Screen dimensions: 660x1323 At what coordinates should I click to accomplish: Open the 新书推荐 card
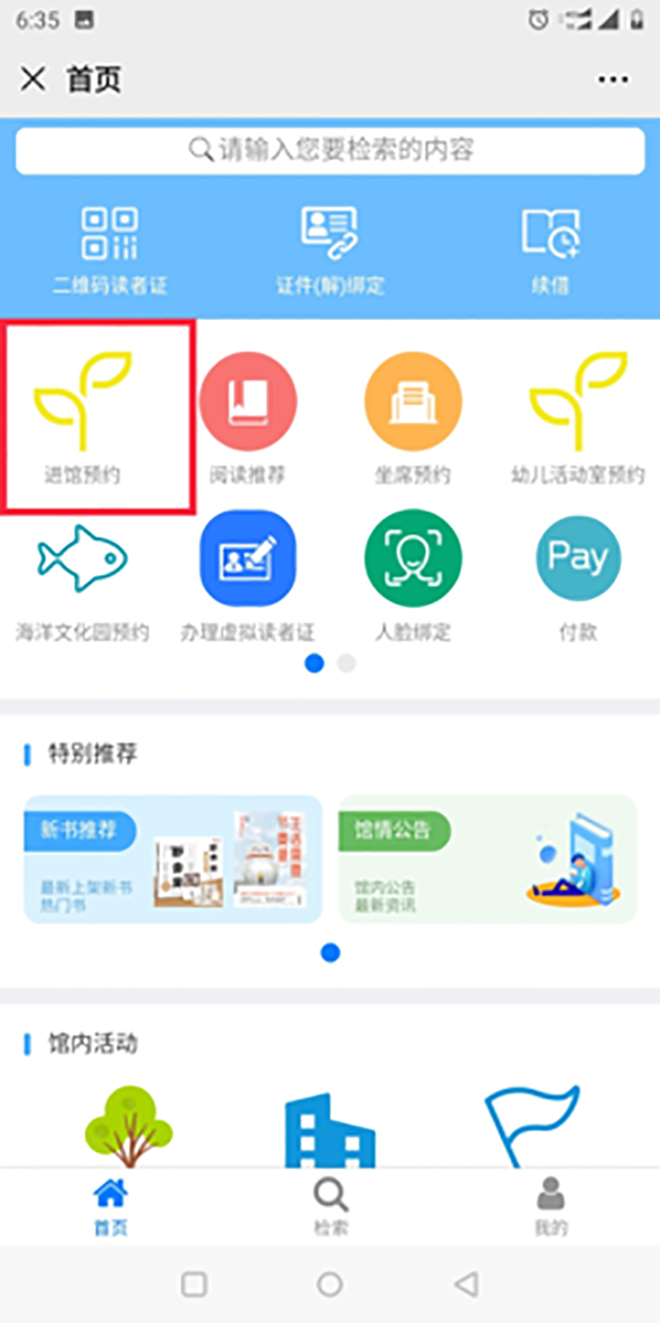tap(173, 859)
